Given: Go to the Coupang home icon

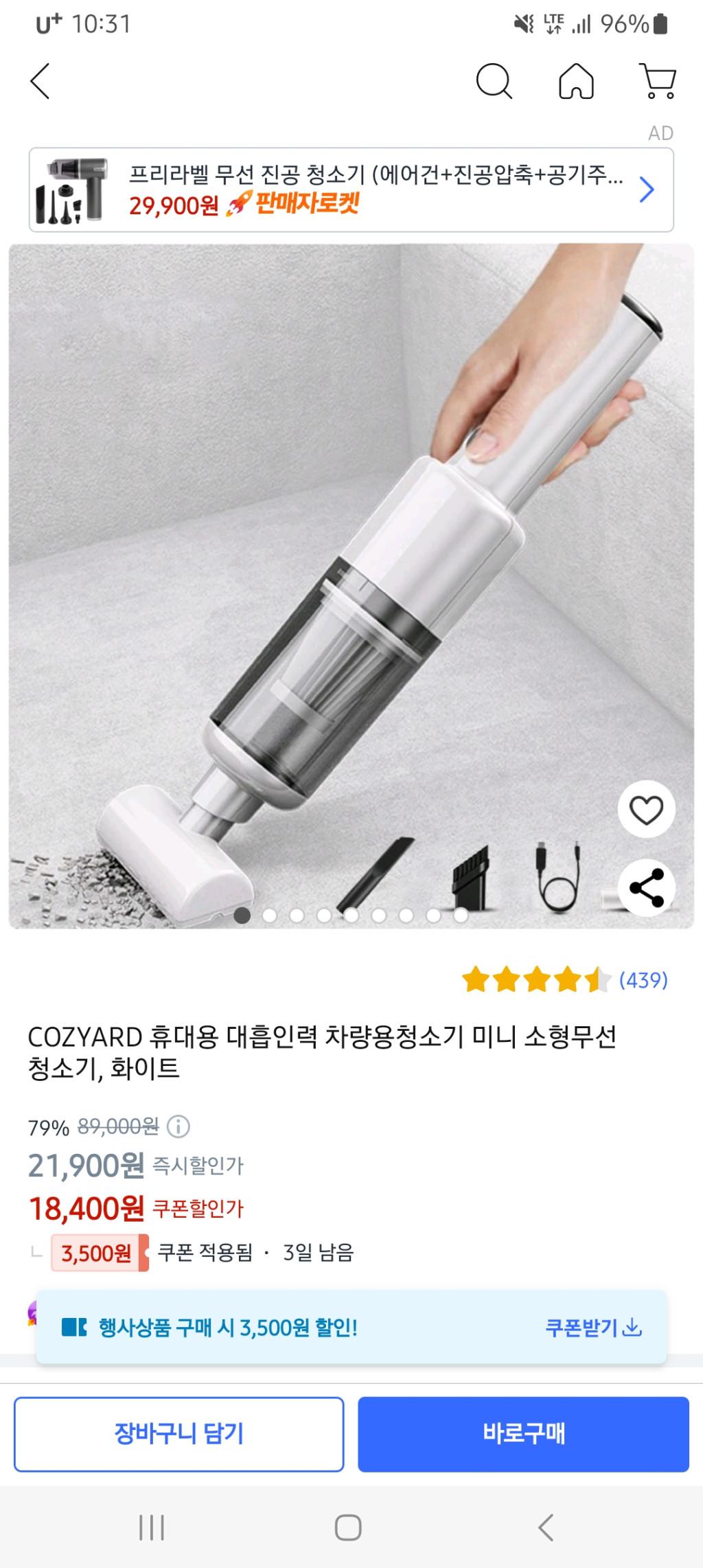Looking at the screenshot, I should click(x=576, y=82).
